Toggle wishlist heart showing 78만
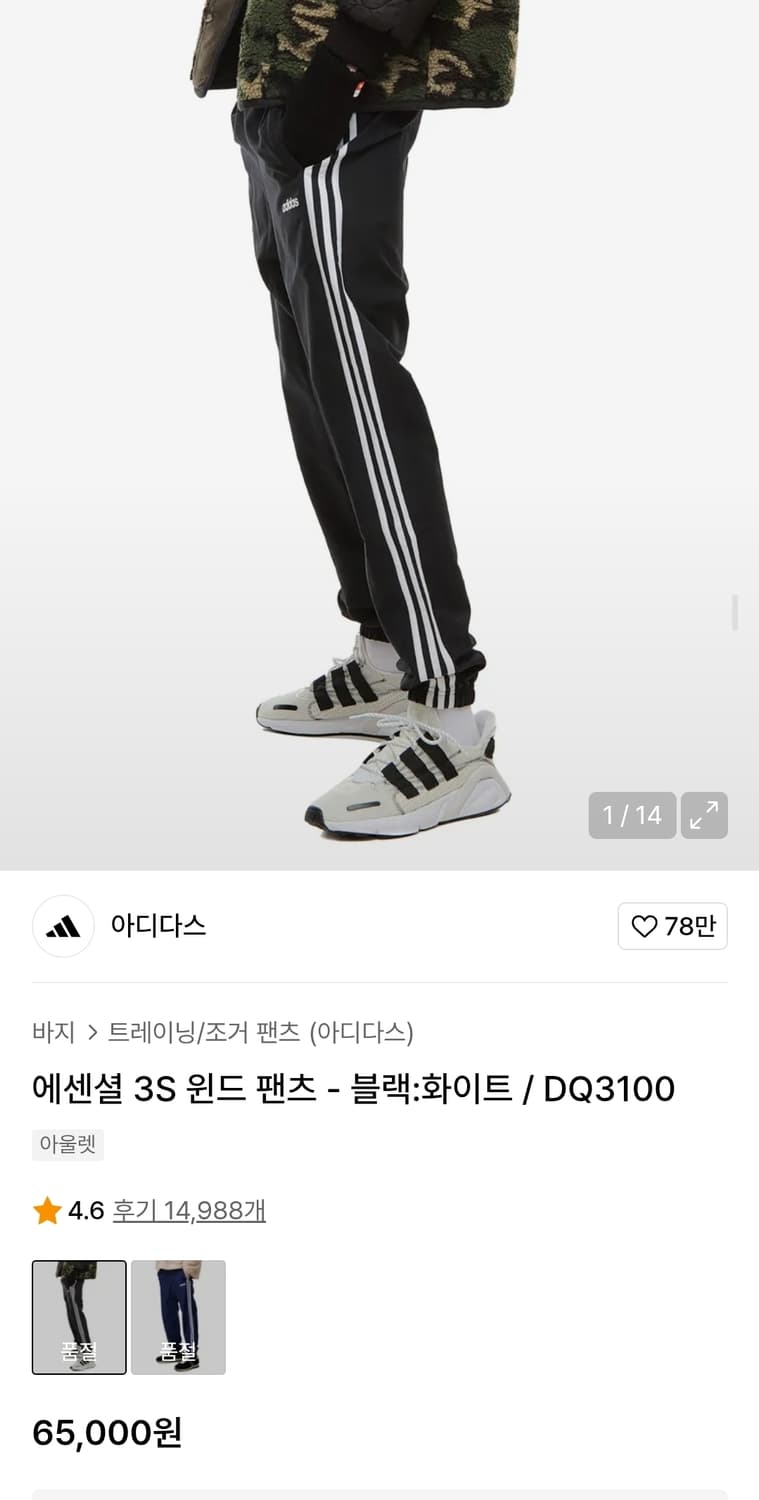This screenshot has height=1500, width=759. pos(673,927)
